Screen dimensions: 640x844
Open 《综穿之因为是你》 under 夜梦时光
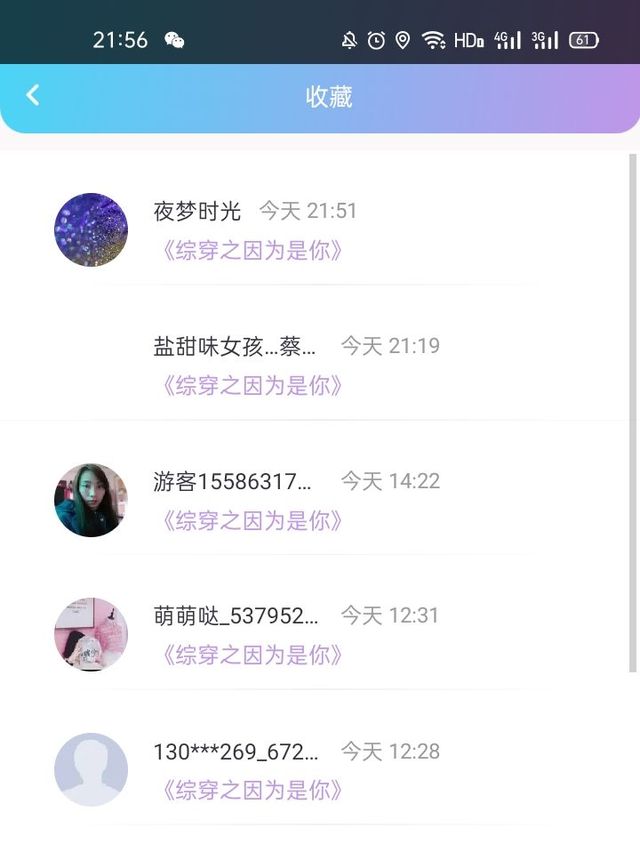(x=252, y=251)
